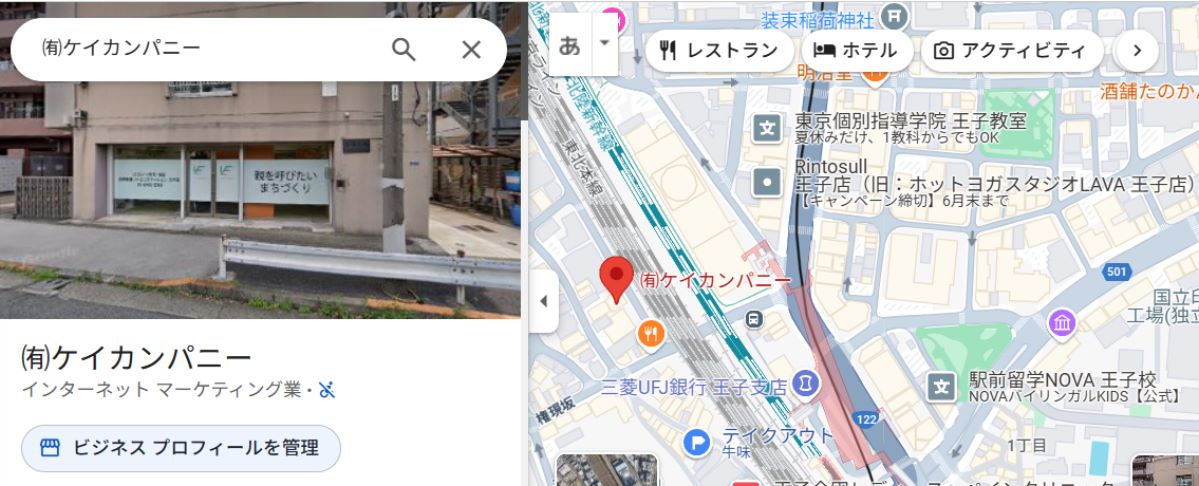Image resolution: width=1199 pixels, height=486 pixels.
Task: Select the ホテル filter chip
Action: 856,50
